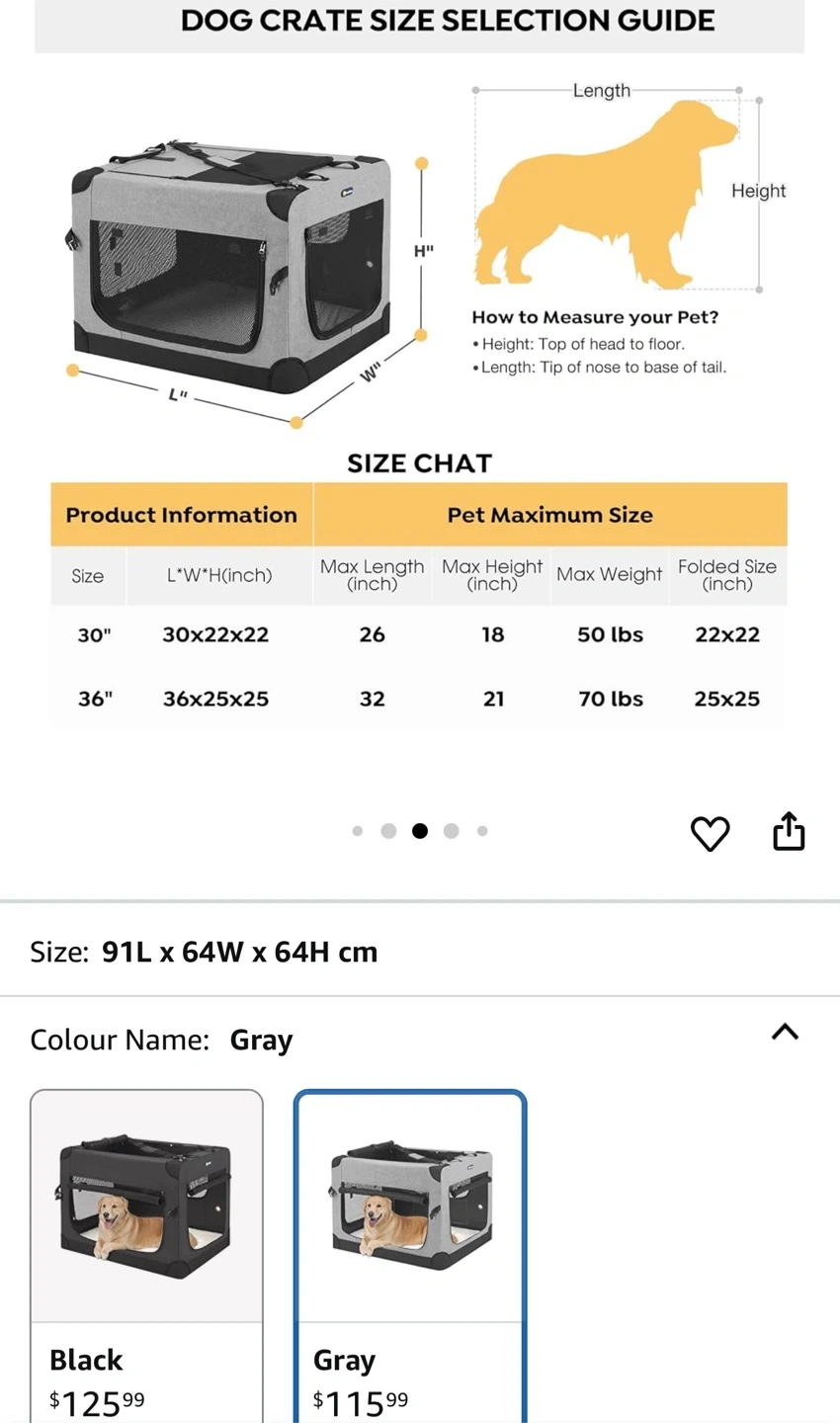The height and width of the screenshot is (1423, 840).
Task: Share this dog crate product
Action: click(x=789, y=831)
